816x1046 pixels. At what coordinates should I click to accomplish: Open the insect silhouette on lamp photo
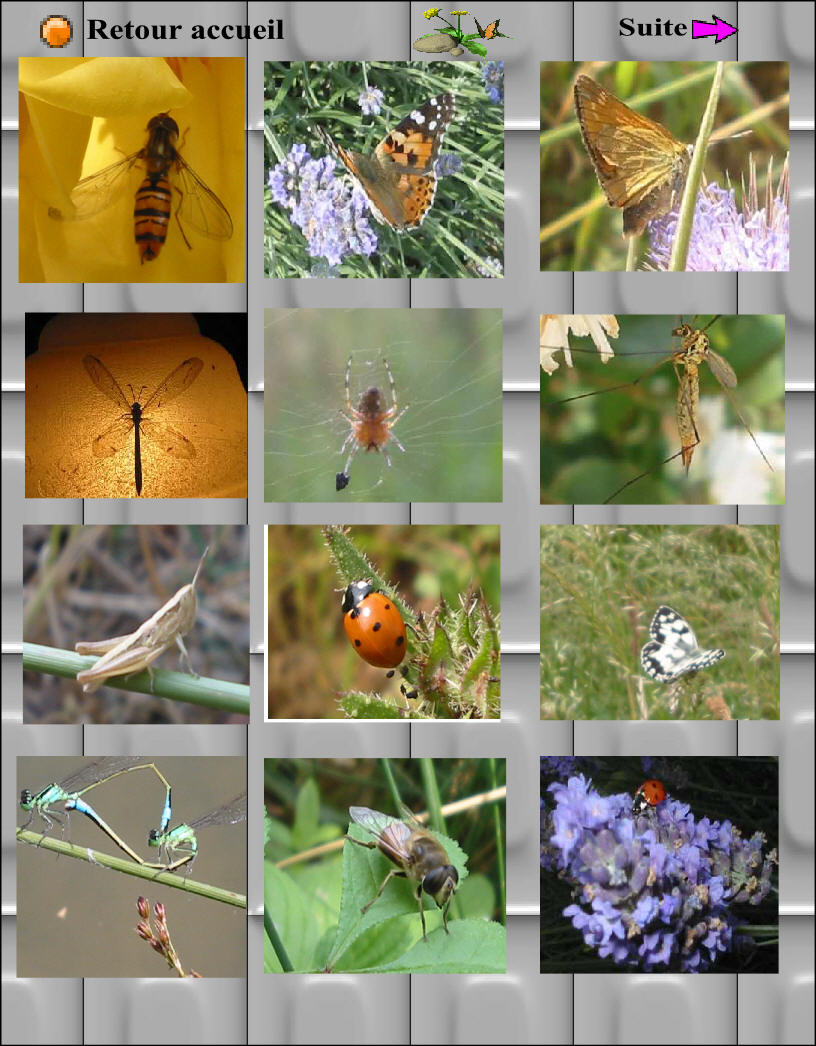pyautogui.click(x=136, y=405)
